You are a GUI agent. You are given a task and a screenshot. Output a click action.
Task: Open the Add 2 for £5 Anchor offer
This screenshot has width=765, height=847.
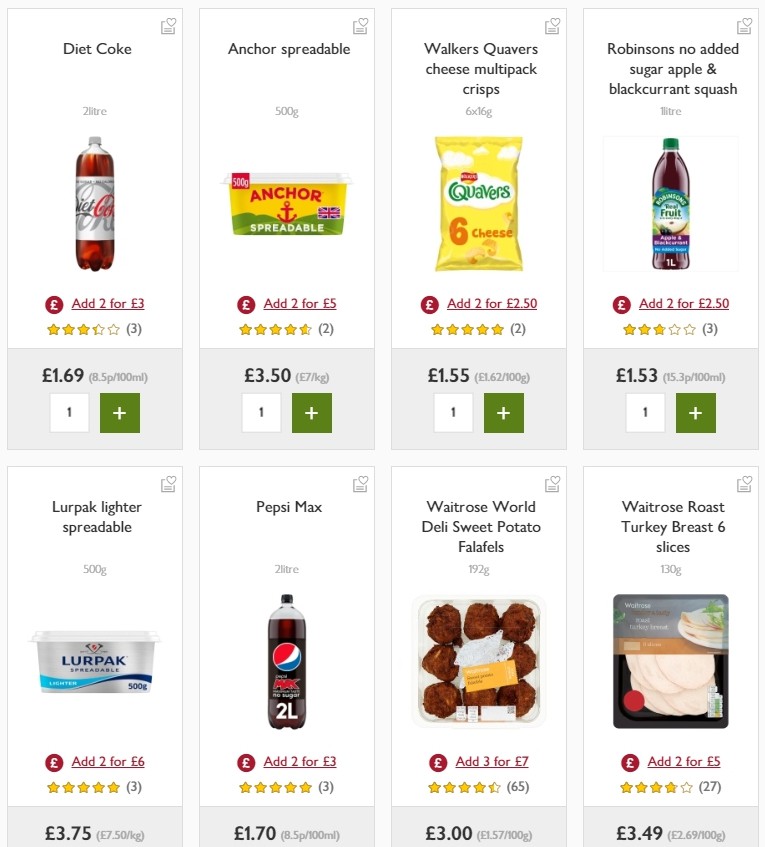tap(299, 303)
